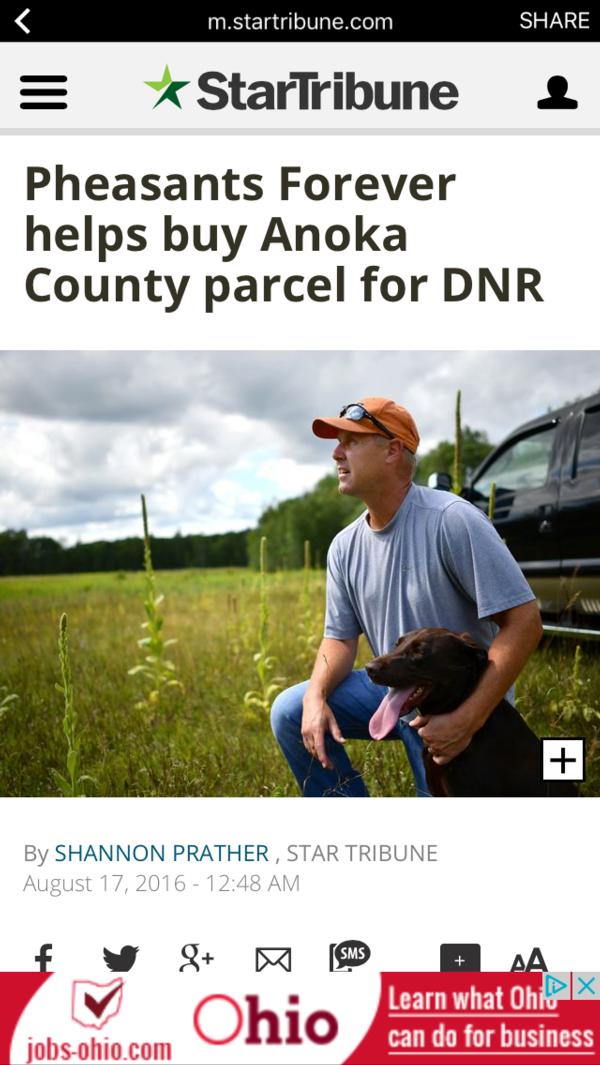Open author Shannon Prather's link
This screenshot has height=1065, width=600.
click(x=162, y=853)
